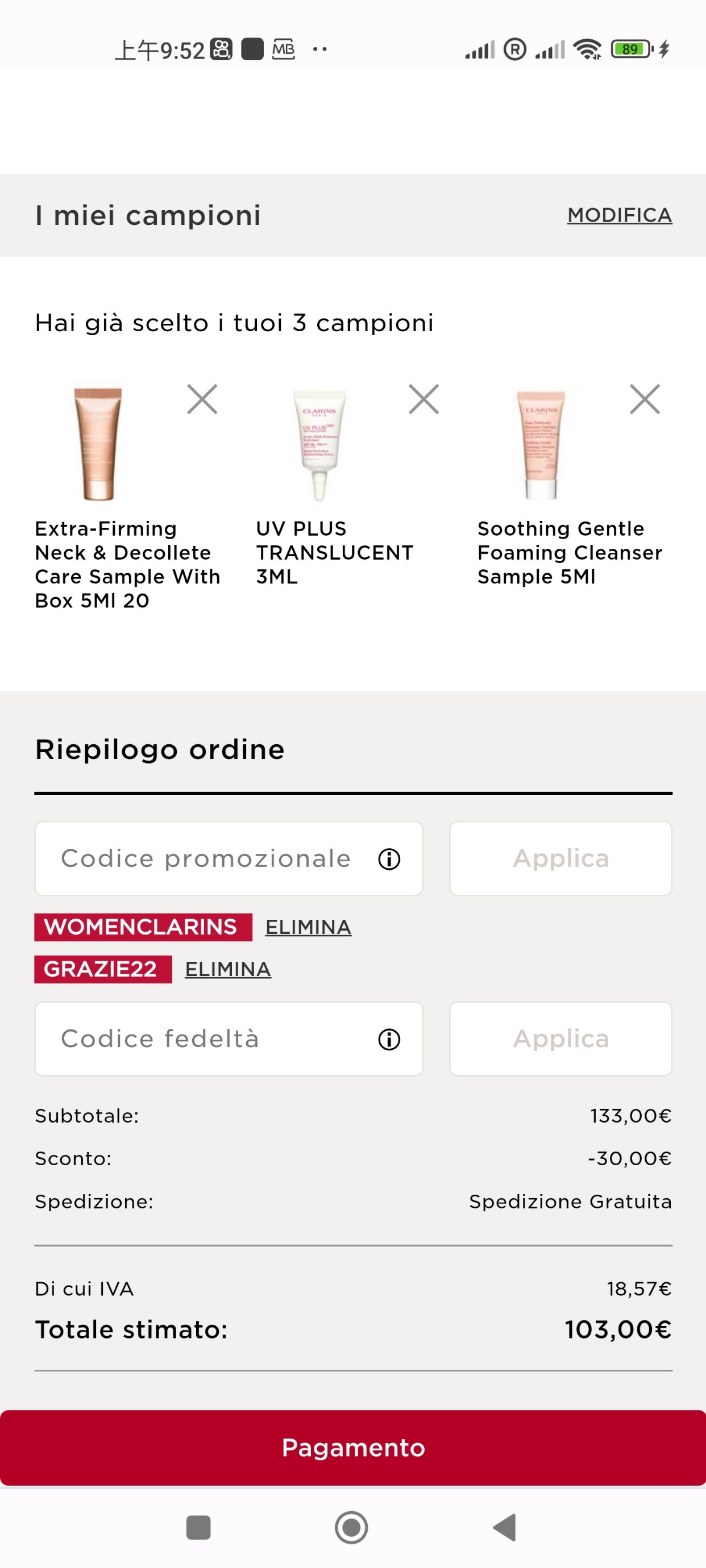This screenshot has width=706, height=1568.
Task: Focus the Codice promozionale field
Action: pos(207,858)
